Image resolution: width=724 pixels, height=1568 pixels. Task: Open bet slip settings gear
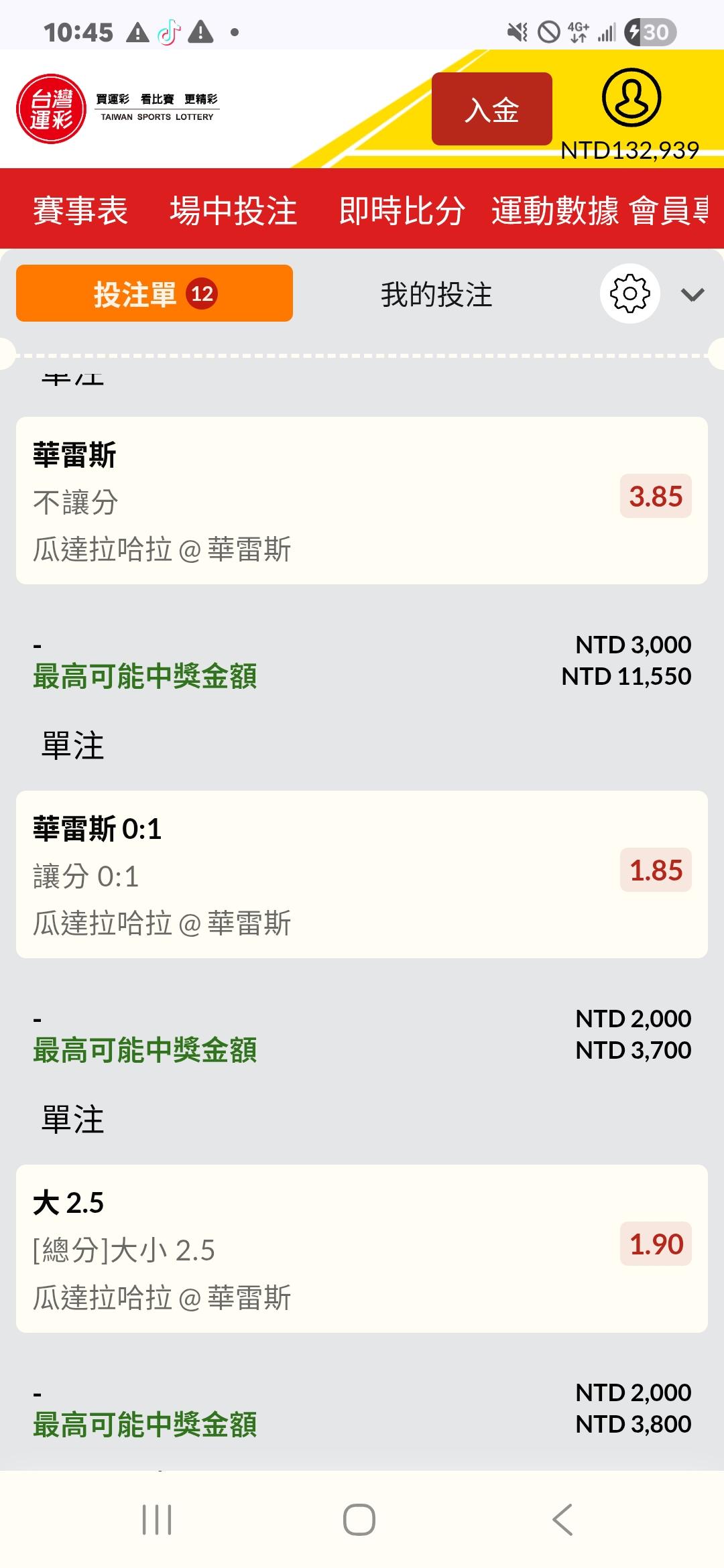click(x=629, y=294)
